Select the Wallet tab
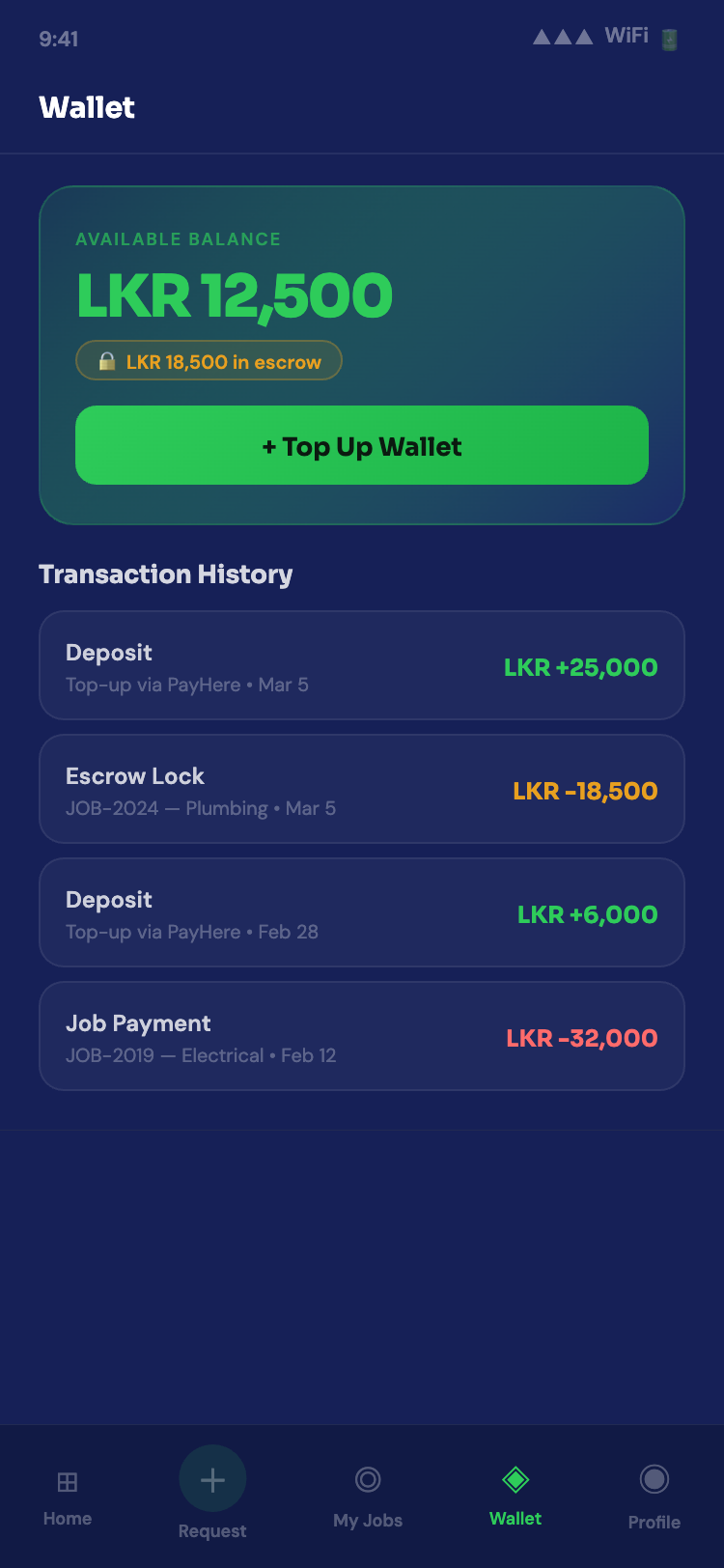Screen dimensions: 724x1568 click(515, 1498)
